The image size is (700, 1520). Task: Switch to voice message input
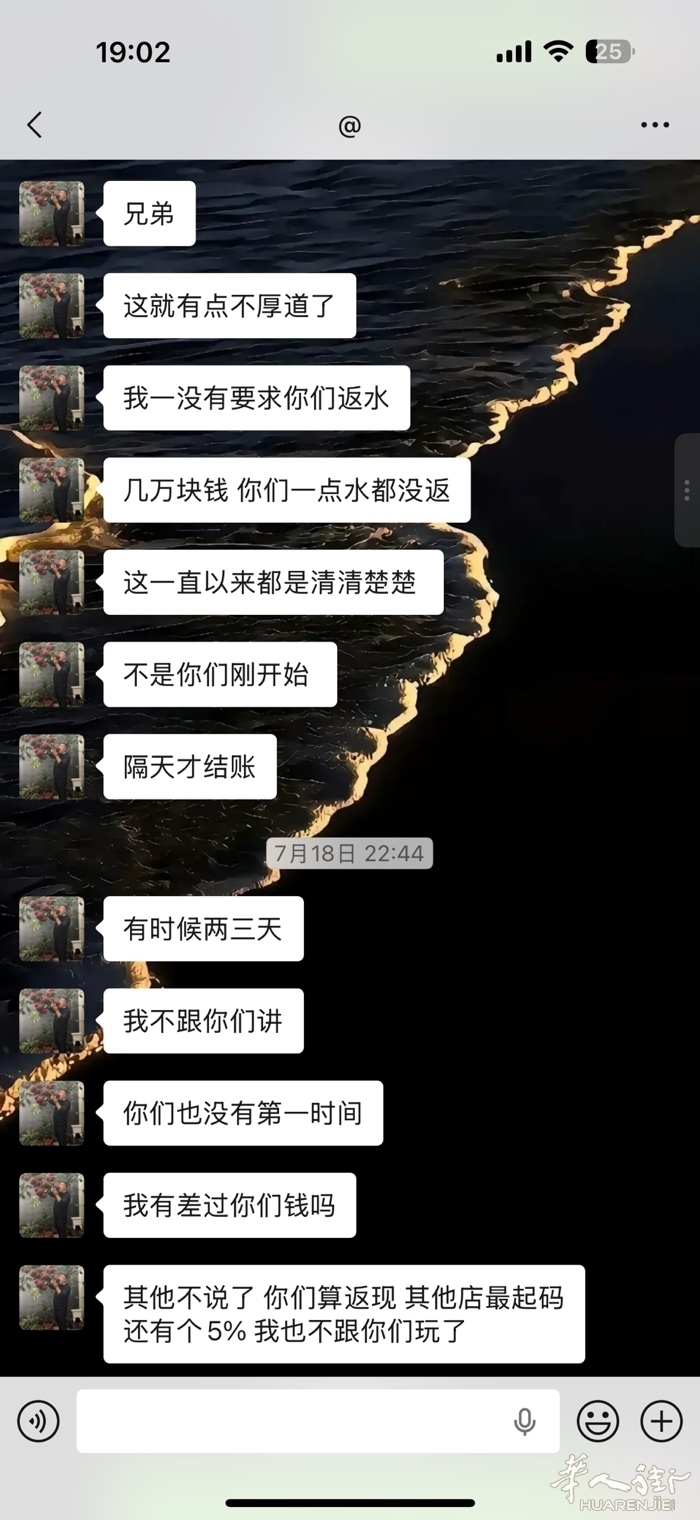(38, 1421)
